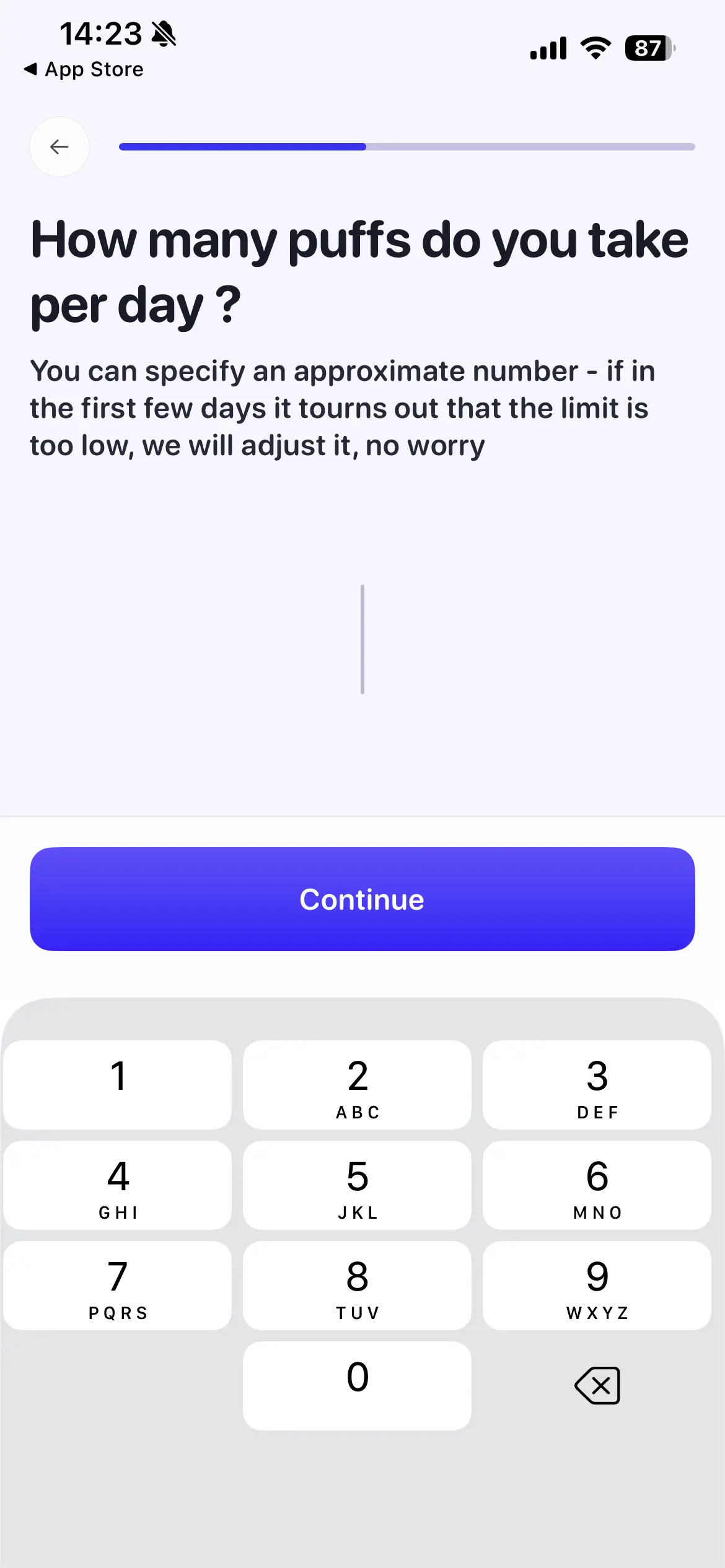
Task: Type 2 on the number pad
Action: point(358,1085)
